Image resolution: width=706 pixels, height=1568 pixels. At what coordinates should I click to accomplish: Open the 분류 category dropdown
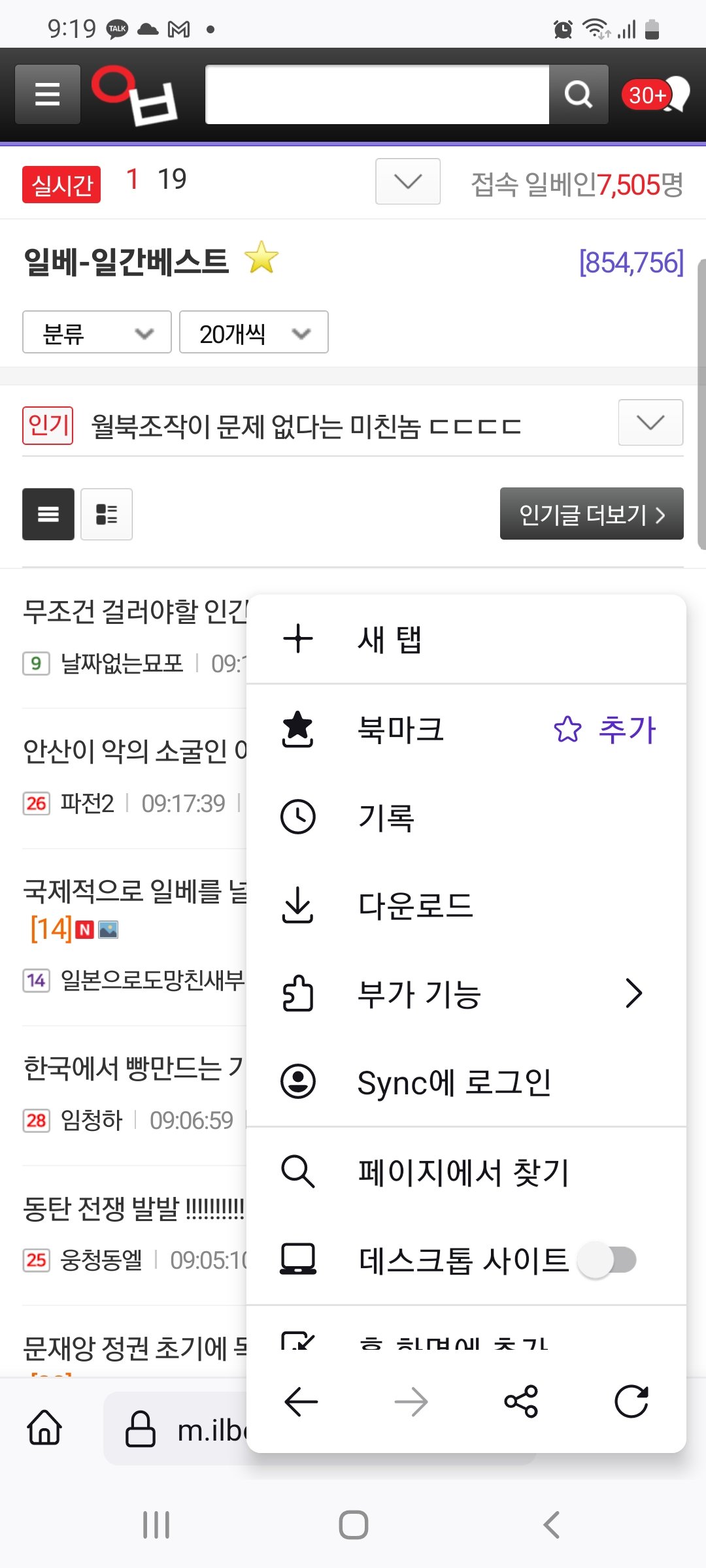(97, 333)
